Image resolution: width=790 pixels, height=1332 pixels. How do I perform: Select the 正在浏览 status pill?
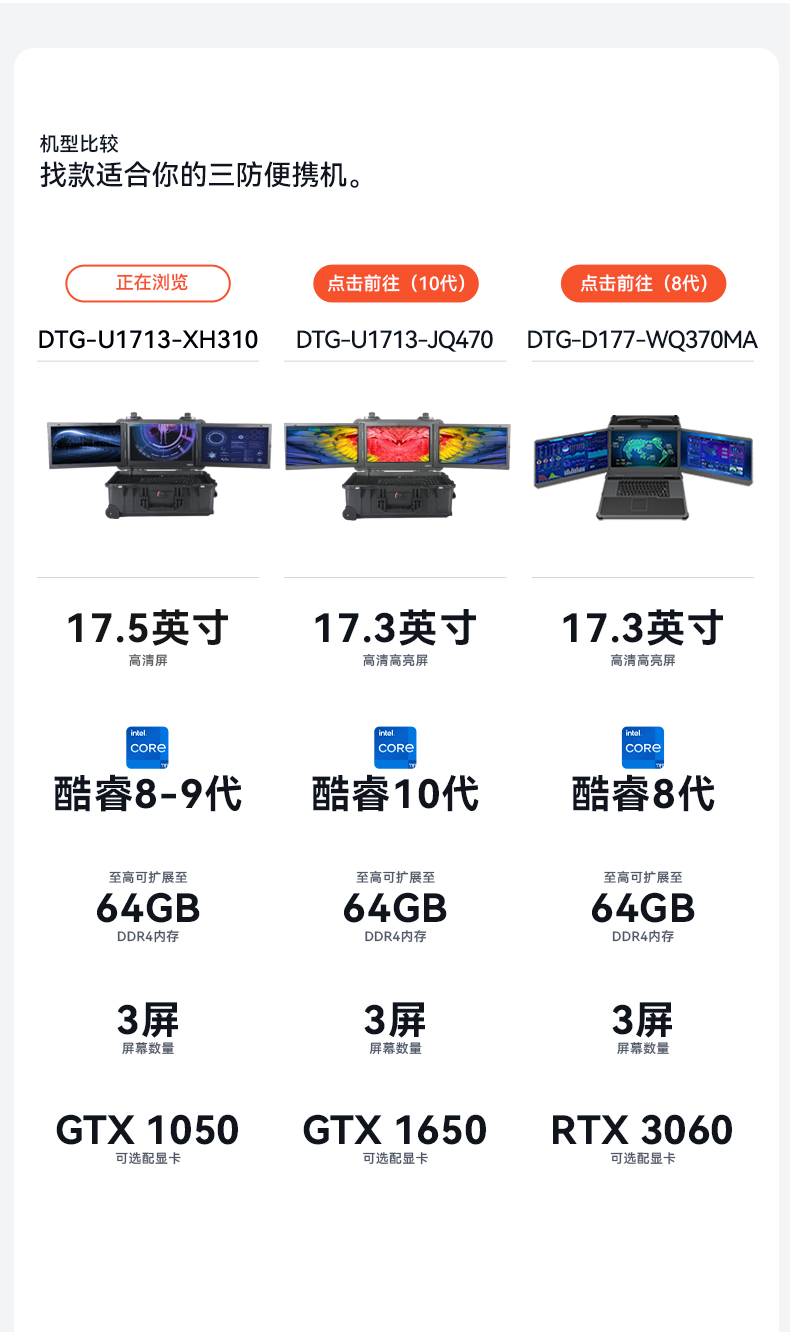[x=148, y=283]
